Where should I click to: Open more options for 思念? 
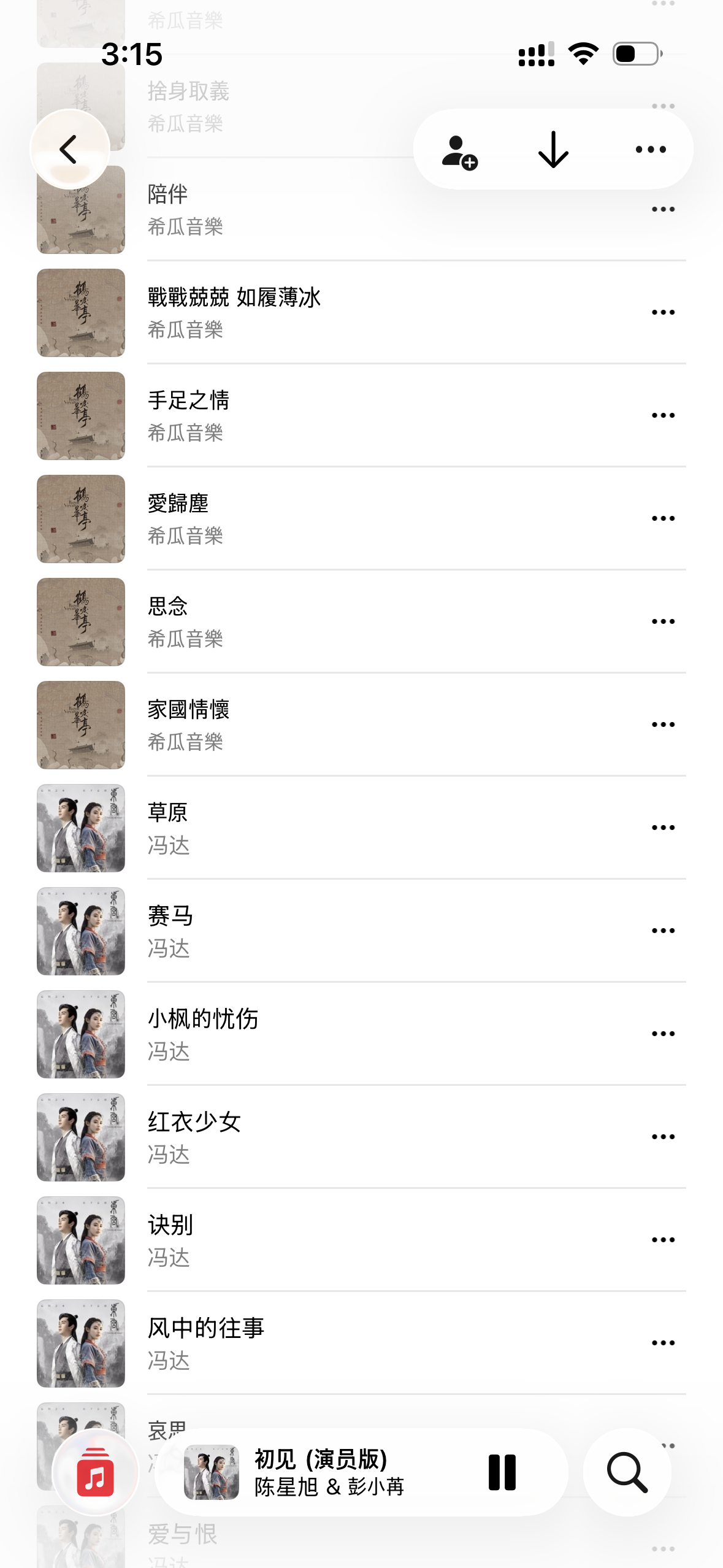tap(663, 621)
